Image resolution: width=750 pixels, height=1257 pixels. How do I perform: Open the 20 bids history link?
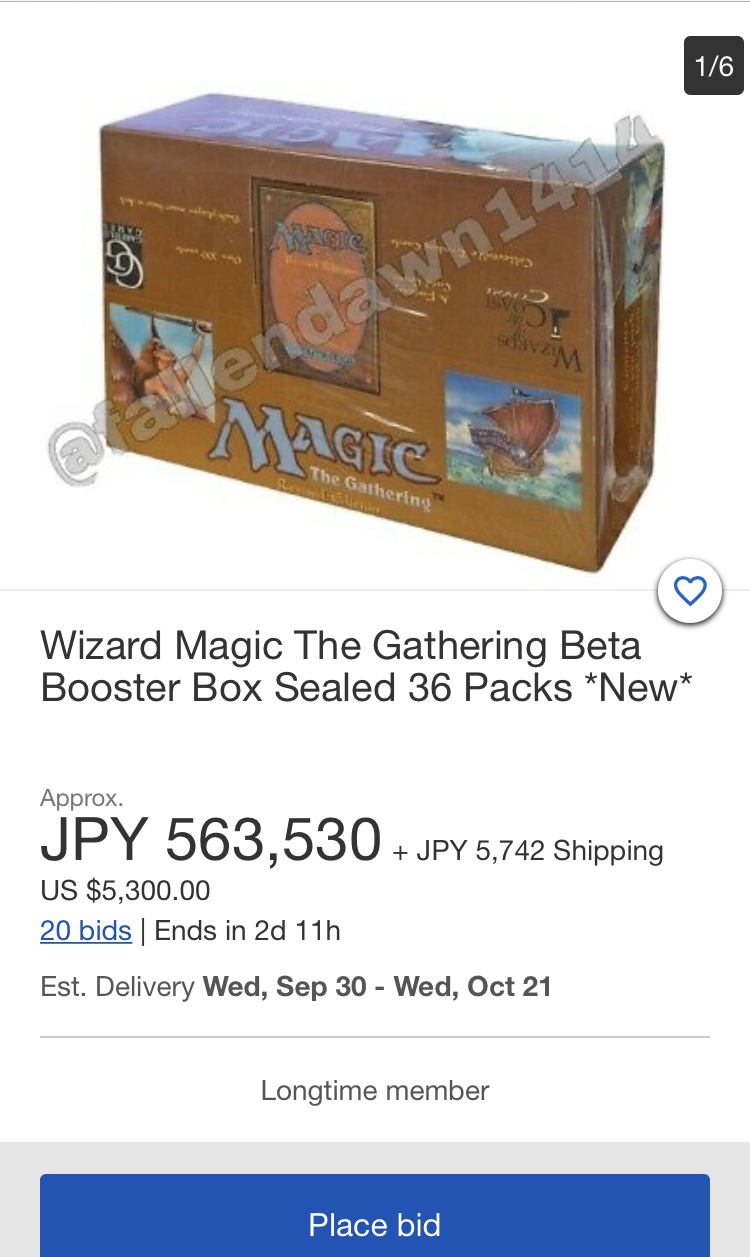[86, 931]
